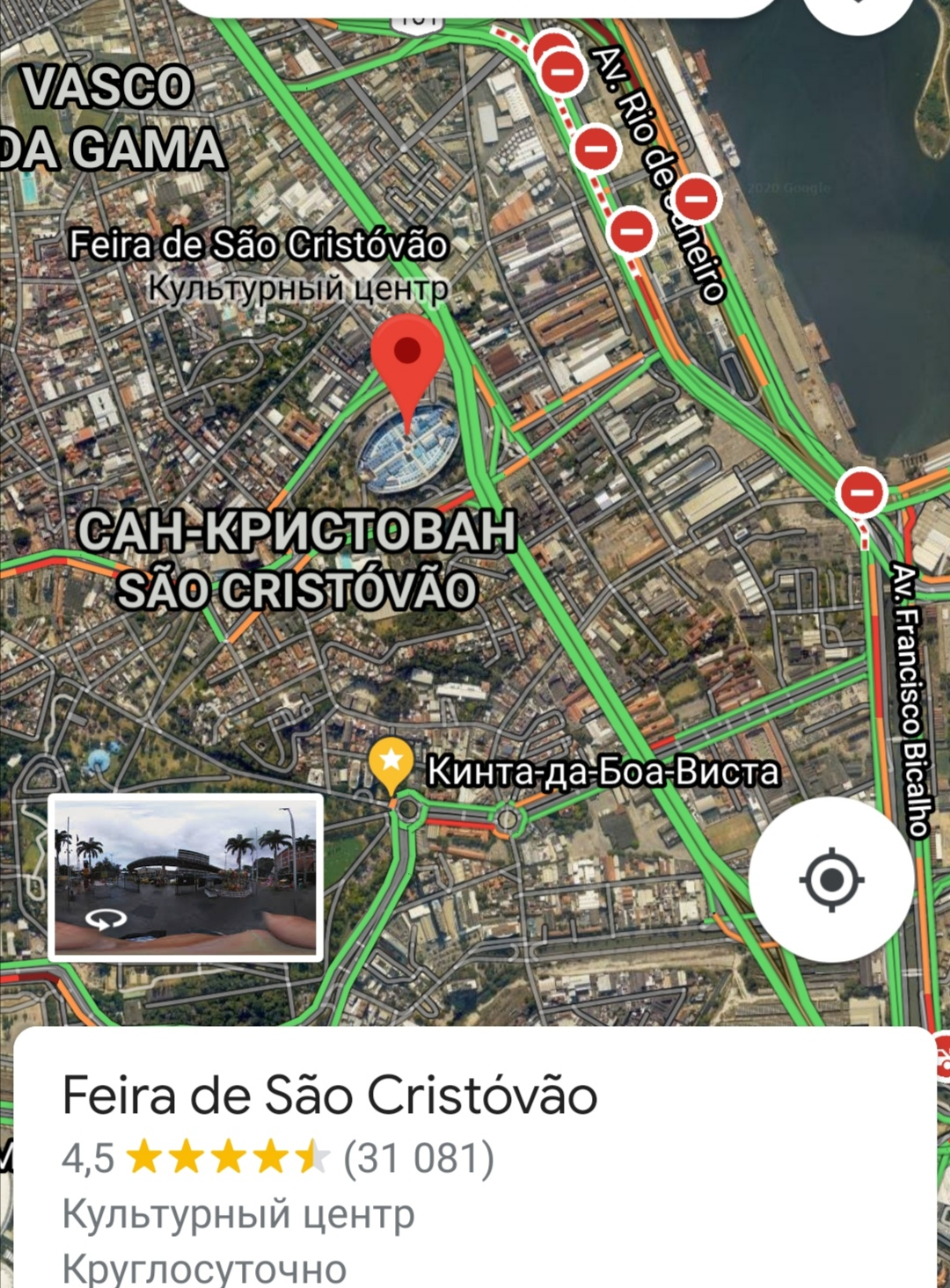Select the starred Кинта-да-Боа-Виста marker
This screenshot has width=950, height=1288.
point(391,761)
